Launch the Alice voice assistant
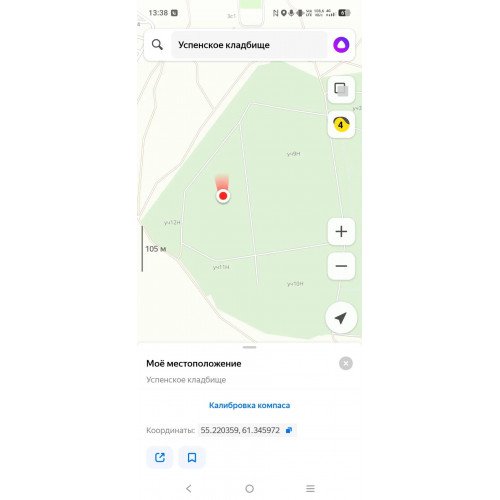The width and height of the screenshot is (500, 500). point(341,45)
